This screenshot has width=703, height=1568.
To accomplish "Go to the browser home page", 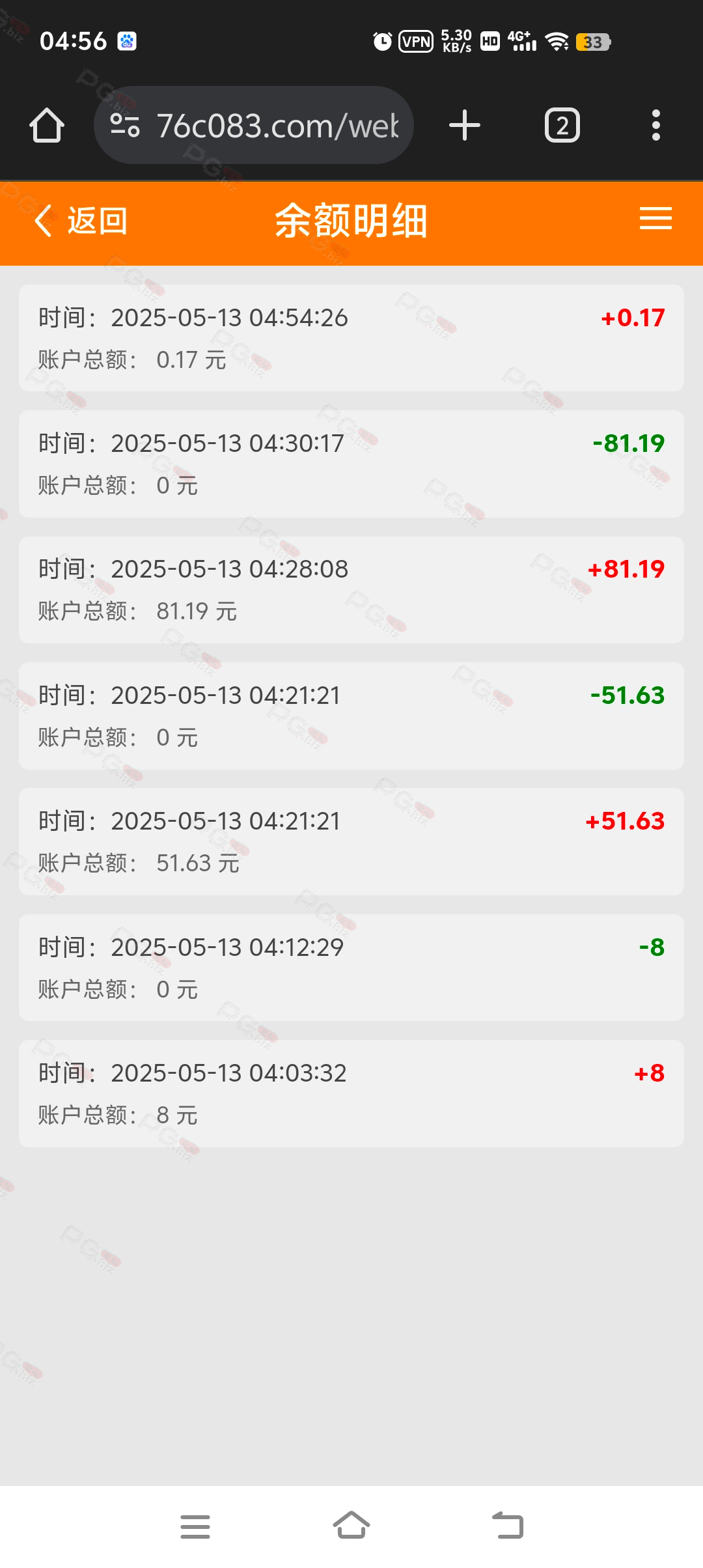I will click(47, 125).
